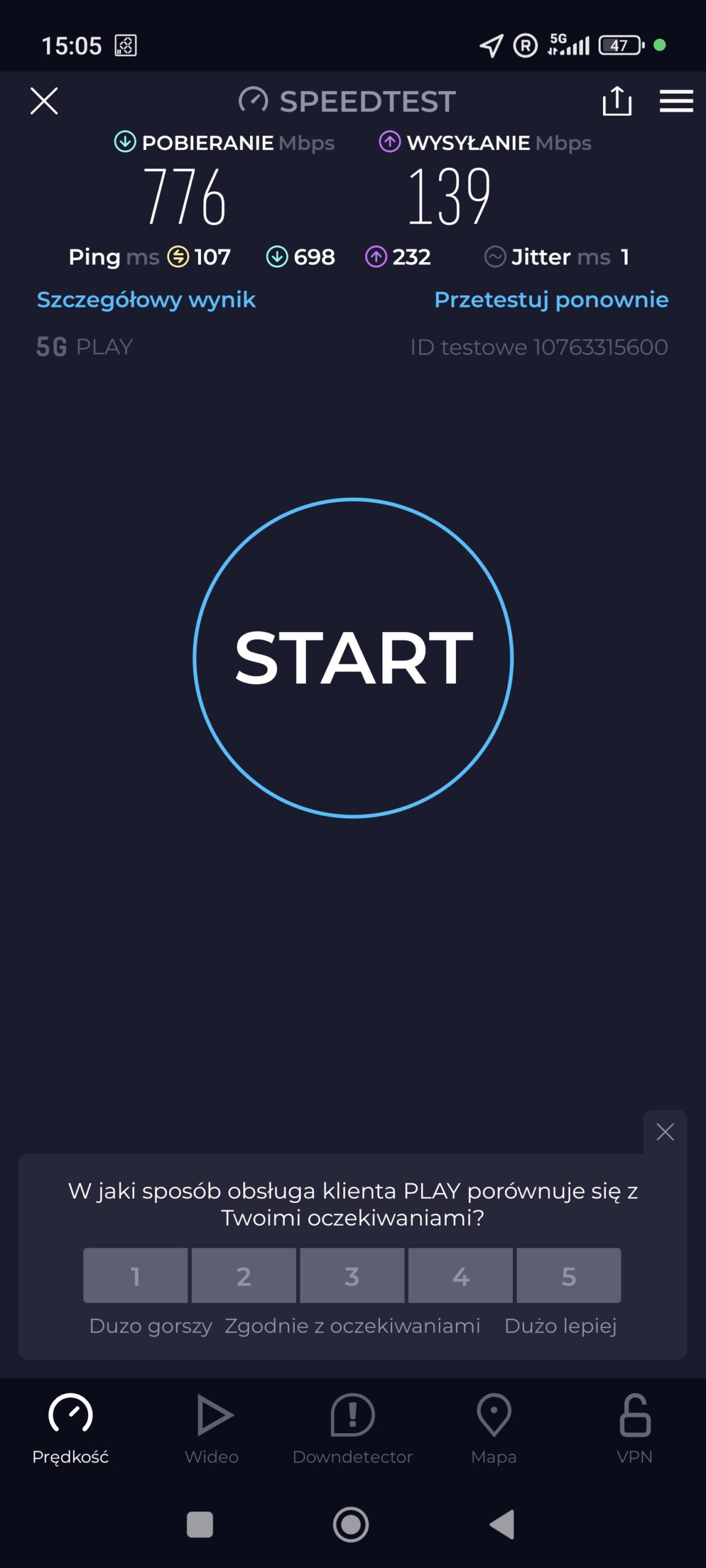Image resolution: width=706 pixels, height=1568 pixels.
Task: Switch to the Wideo tab
Action: point(212,1428)
